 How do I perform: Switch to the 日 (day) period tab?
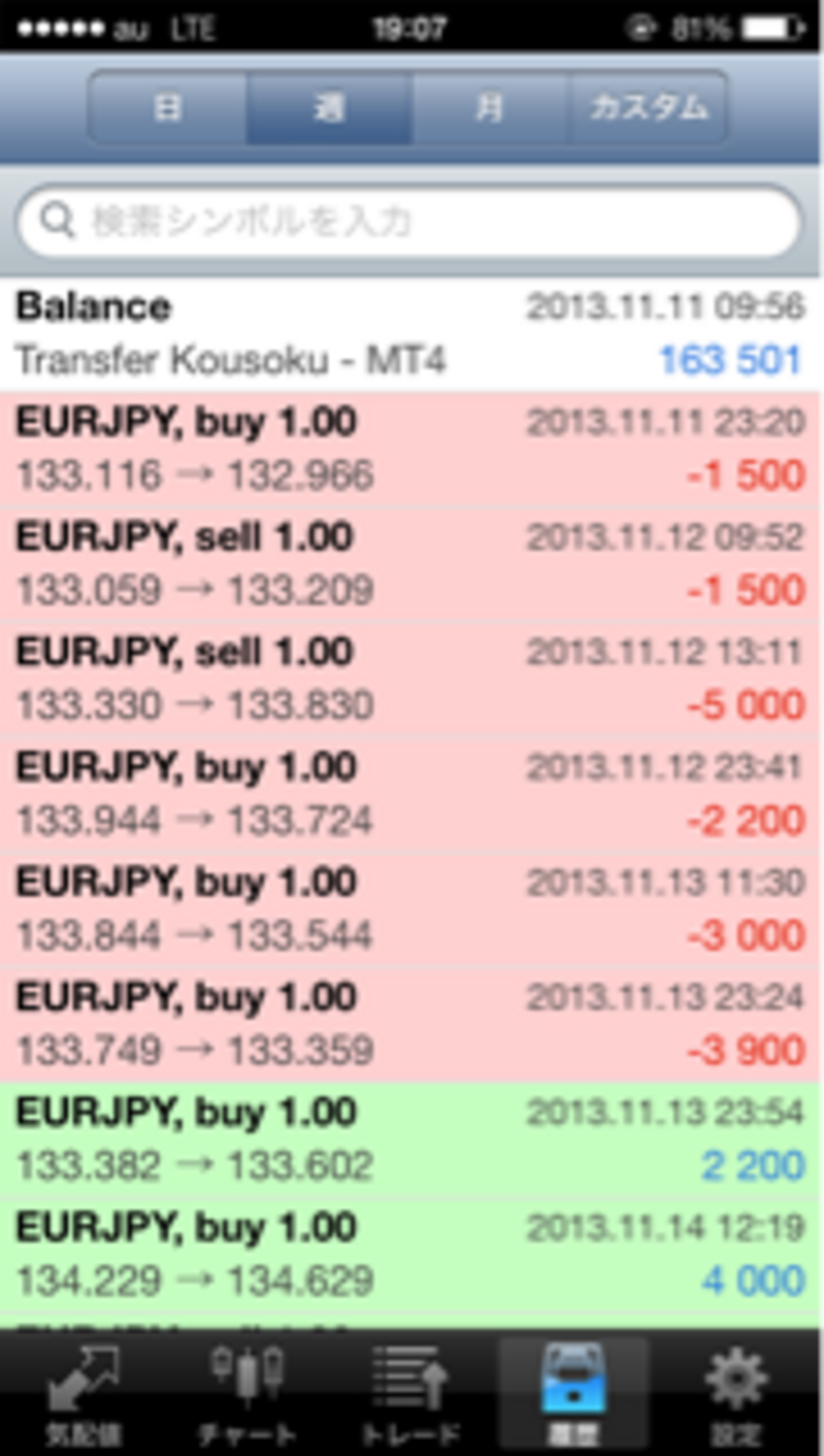point(167,108)
